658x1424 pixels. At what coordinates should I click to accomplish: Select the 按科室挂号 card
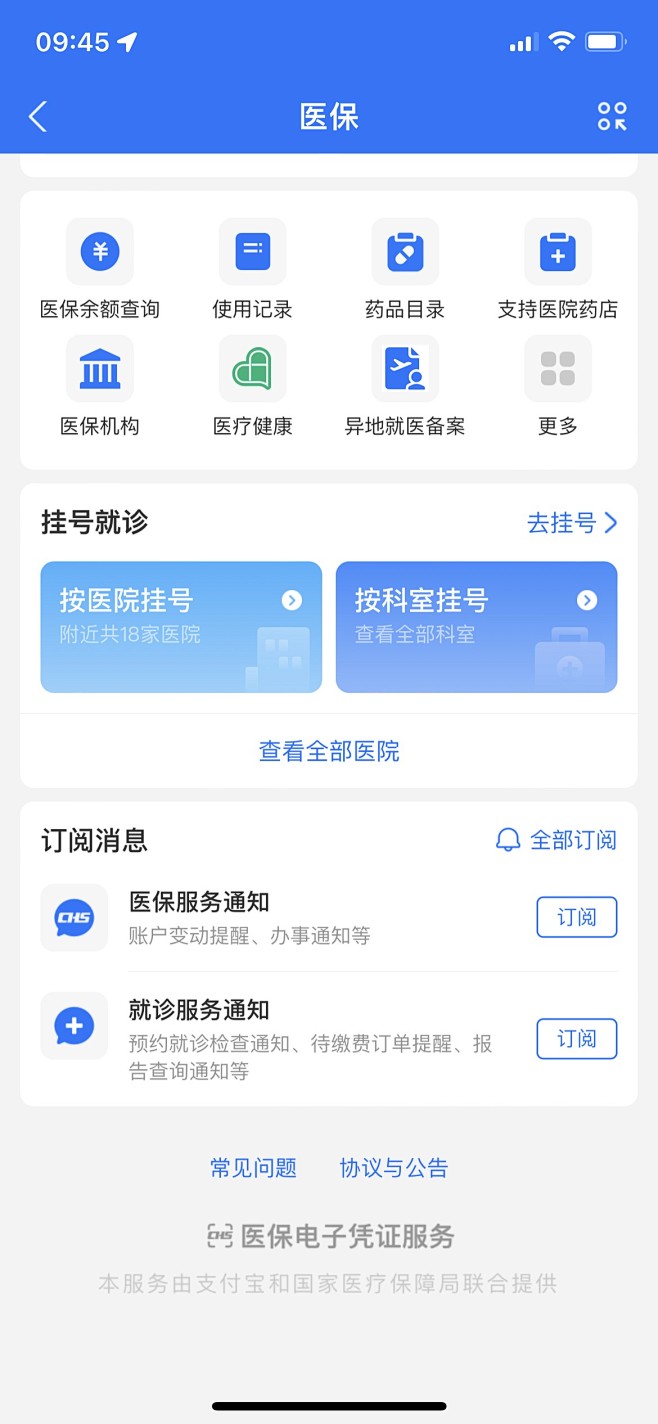(476, 627)
